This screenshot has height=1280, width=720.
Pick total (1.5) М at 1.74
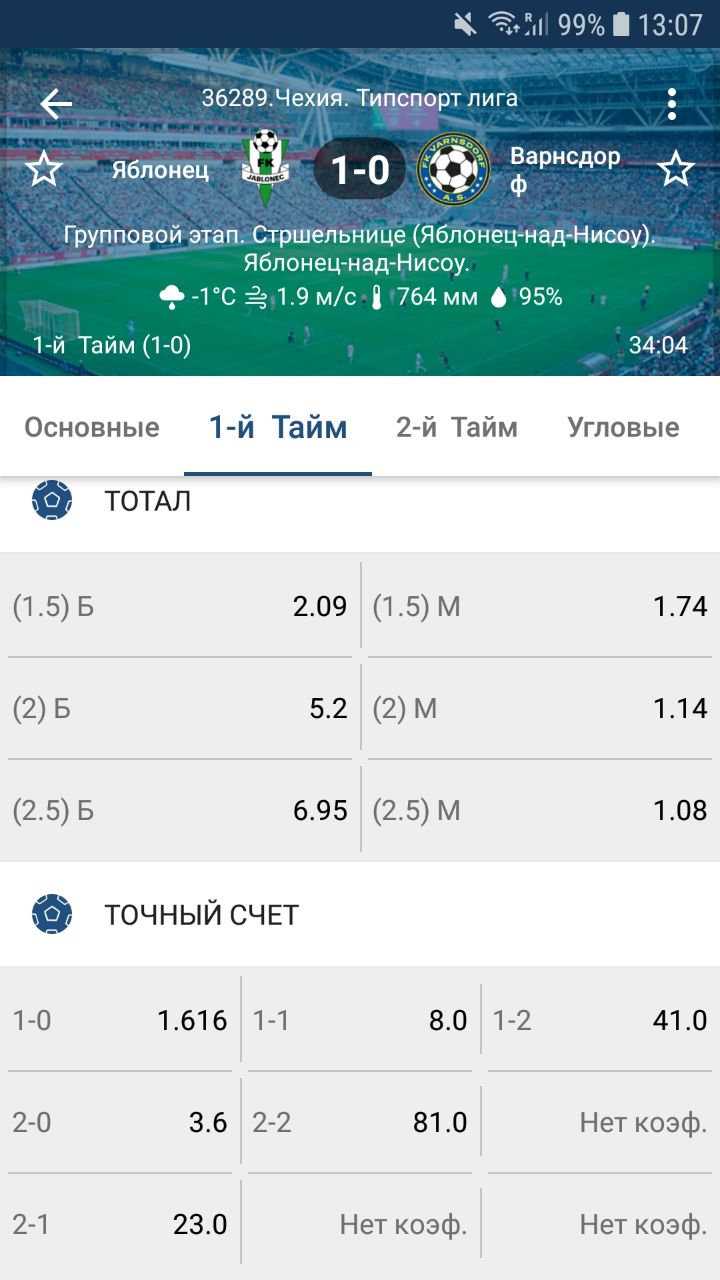(540, 607)
